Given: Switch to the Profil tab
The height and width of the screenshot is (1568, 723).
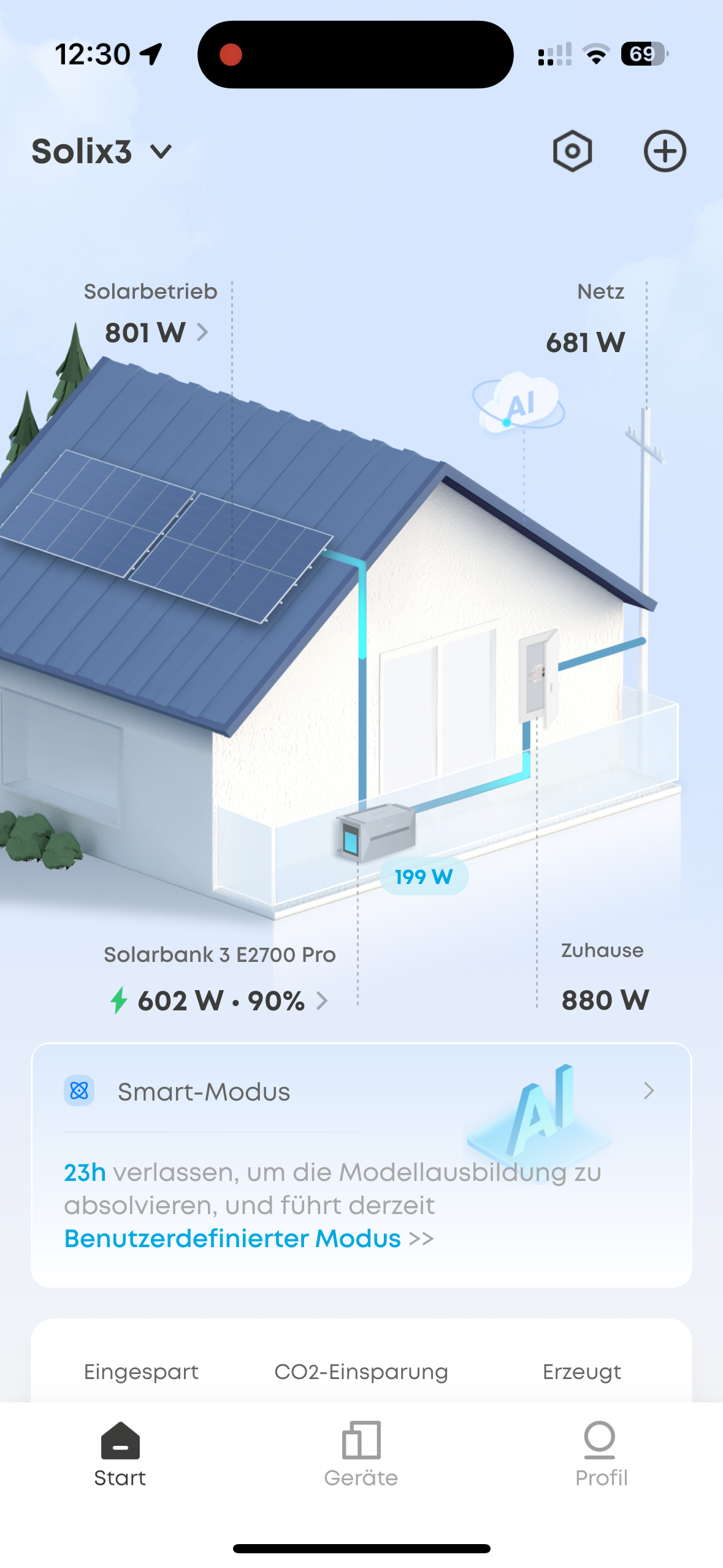Looking at the screenshot, I should [x=601, y=1454].
